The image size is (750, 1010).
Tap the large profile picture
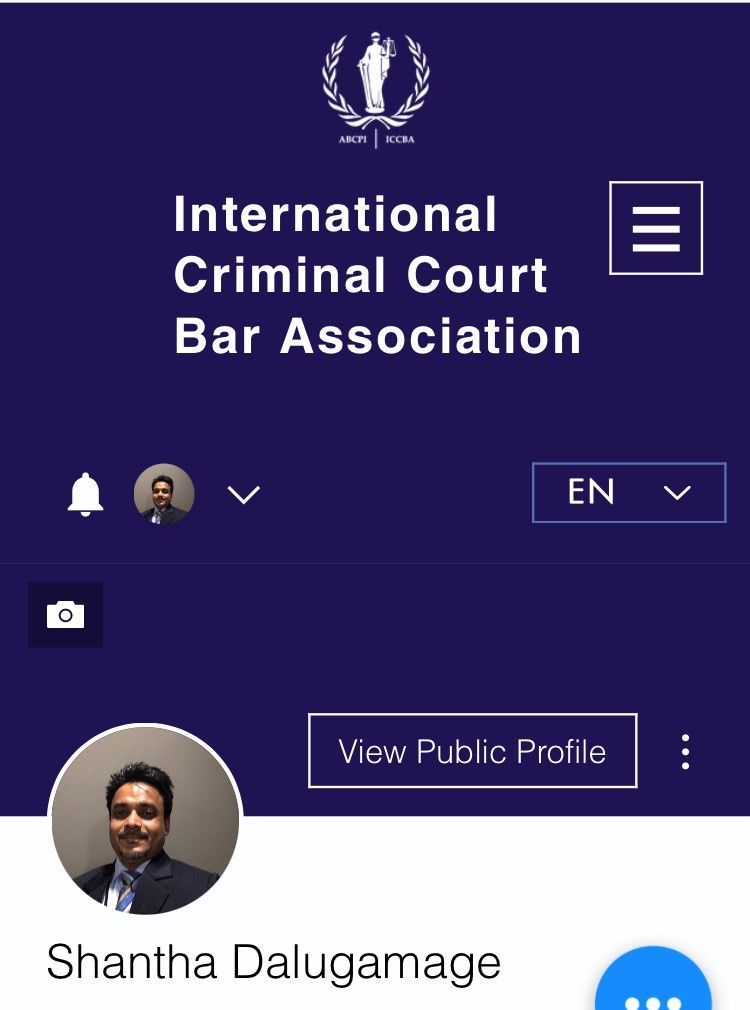(x=145, y=820)
